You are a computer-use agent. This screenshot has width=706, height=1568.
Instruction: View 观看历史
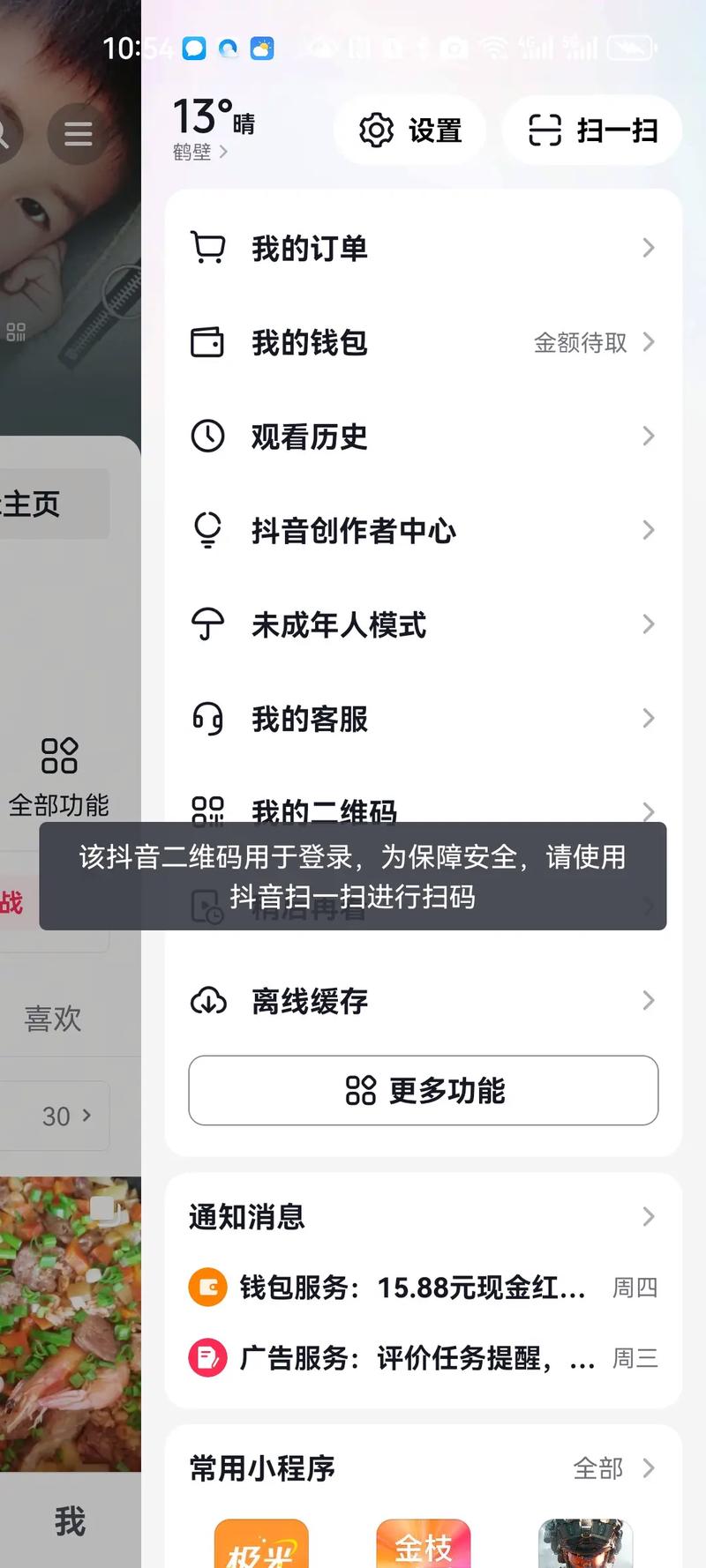tap(424, 437)
